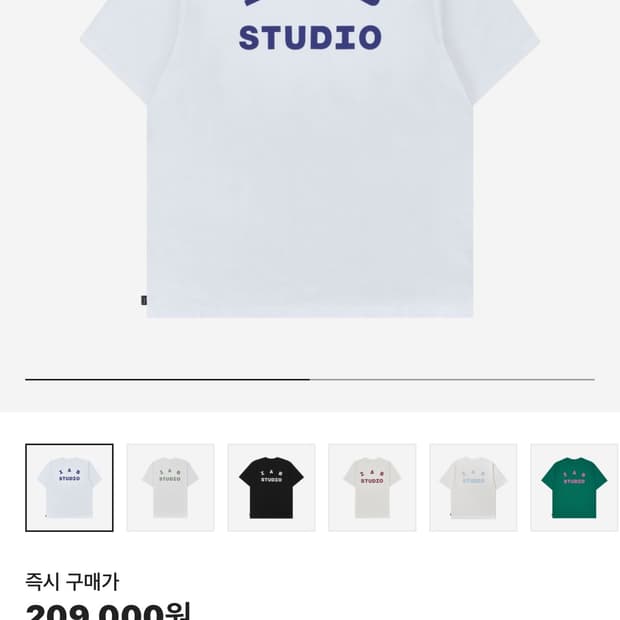Select the white tee with navy logo thumbnail
The image size is (620, 620).
pos(69,487)
